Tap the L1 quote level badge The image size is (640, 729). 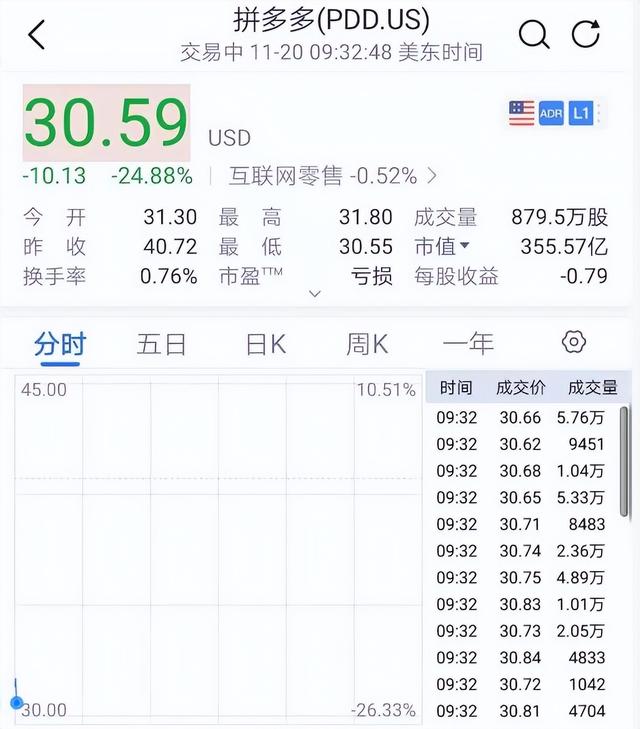click(581, 113)
